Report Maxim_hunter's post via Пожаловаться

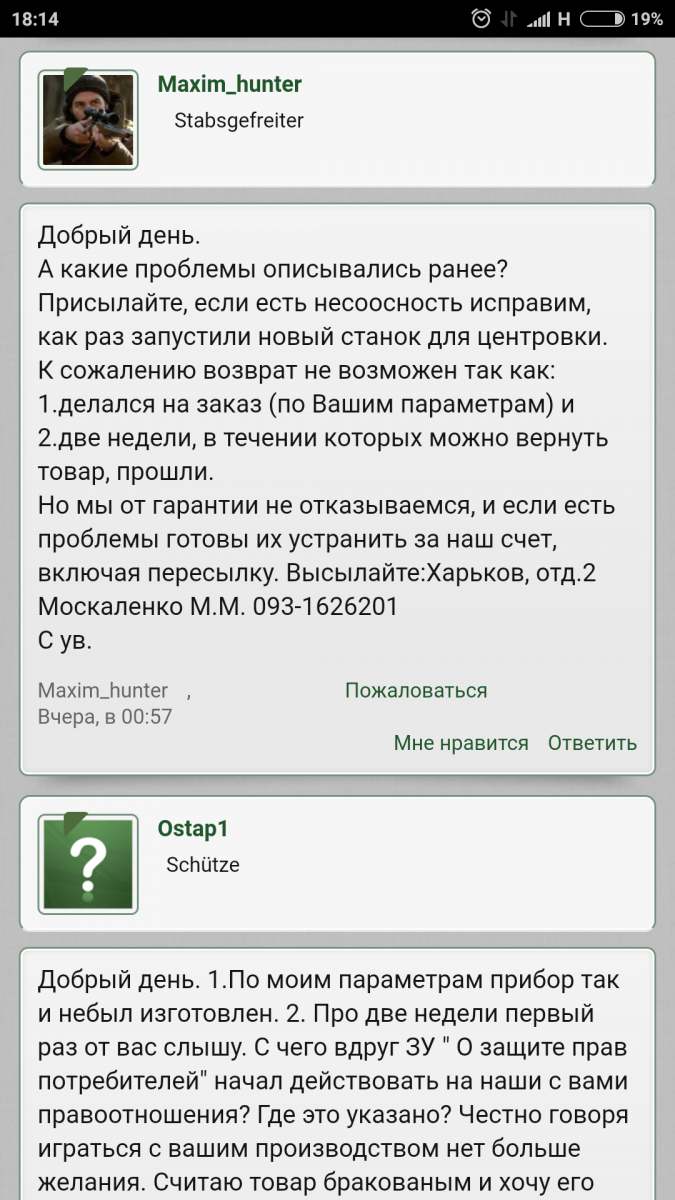[x=416, y=690]
